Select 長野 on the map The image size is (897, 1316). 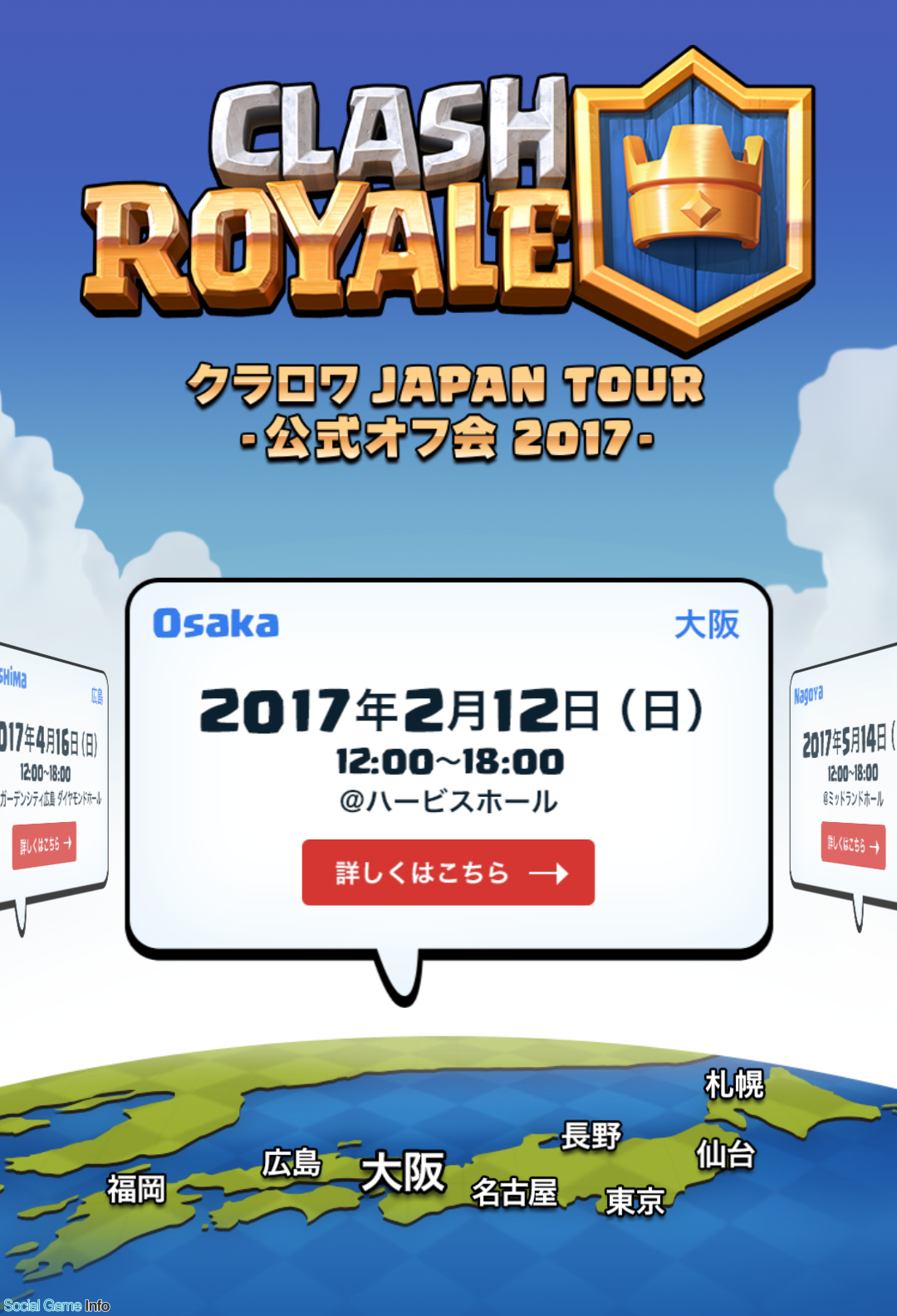(591, 1135)
